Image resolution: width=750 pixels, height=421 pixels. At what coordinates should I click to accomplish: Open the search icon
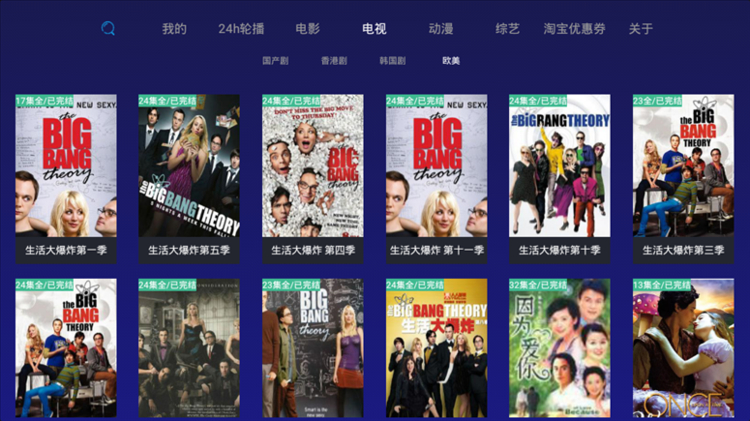108,28
